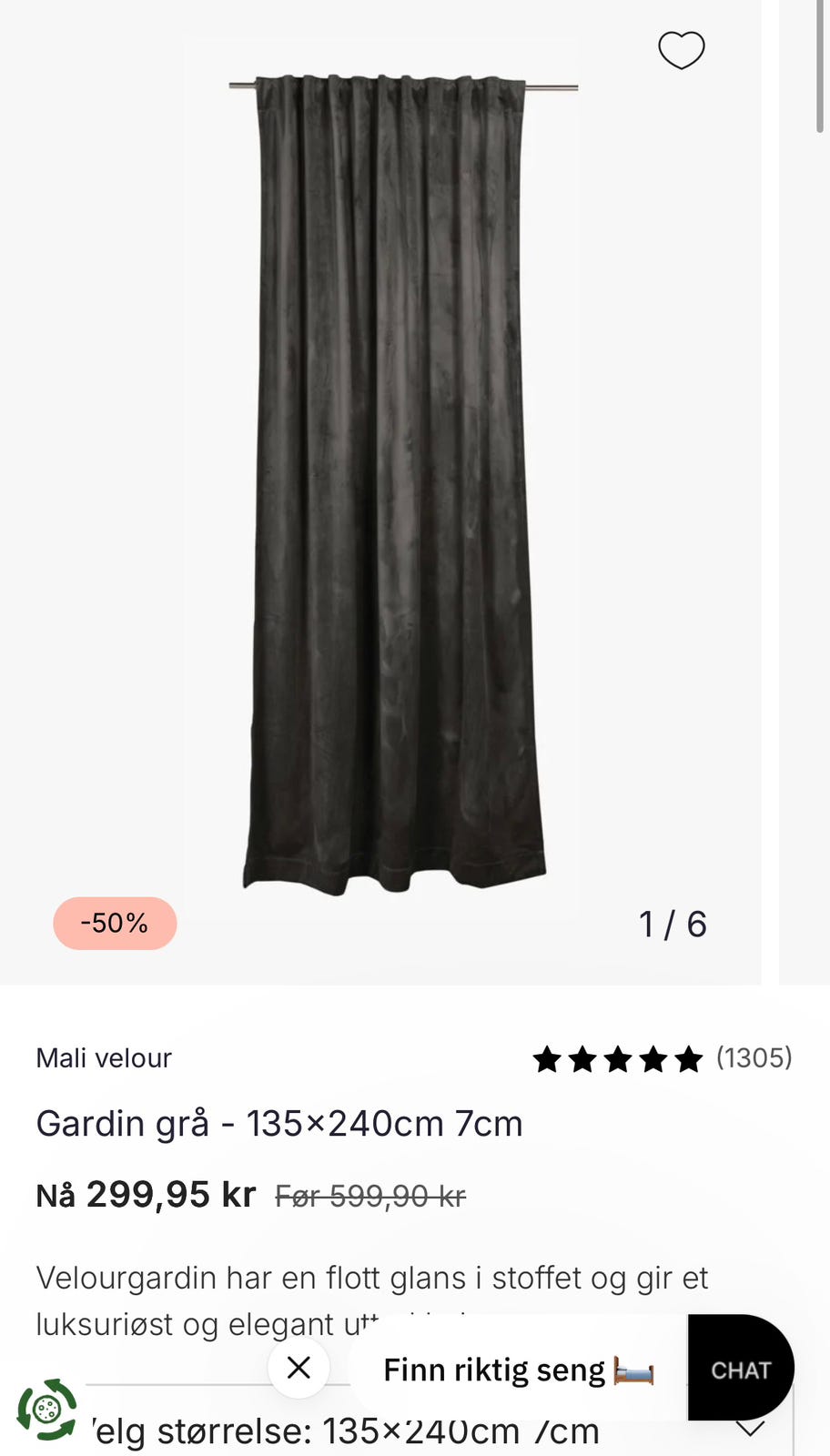Click the 1/6 image counter
The image size is (830, 1456).
pos(673,923)
